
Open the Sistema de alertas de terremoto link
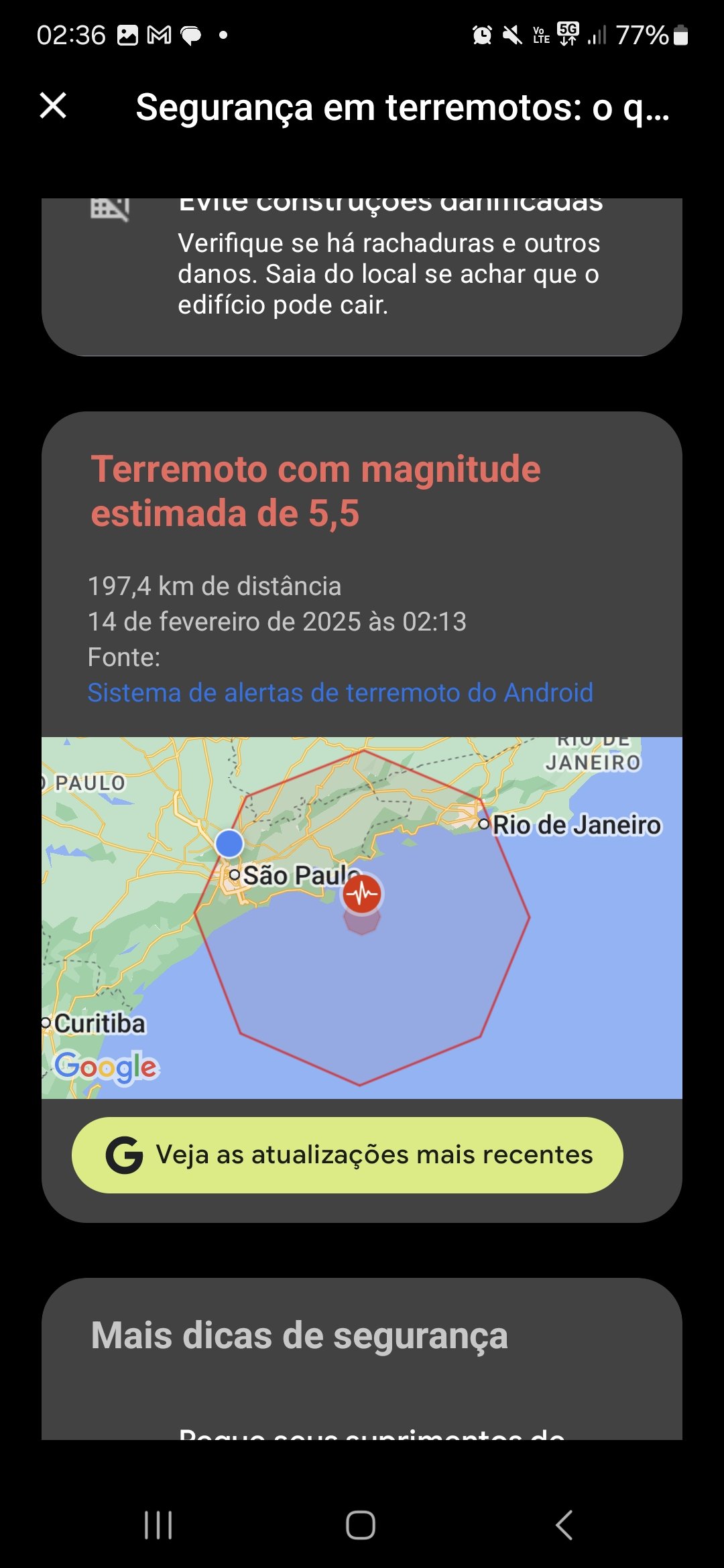341,693
